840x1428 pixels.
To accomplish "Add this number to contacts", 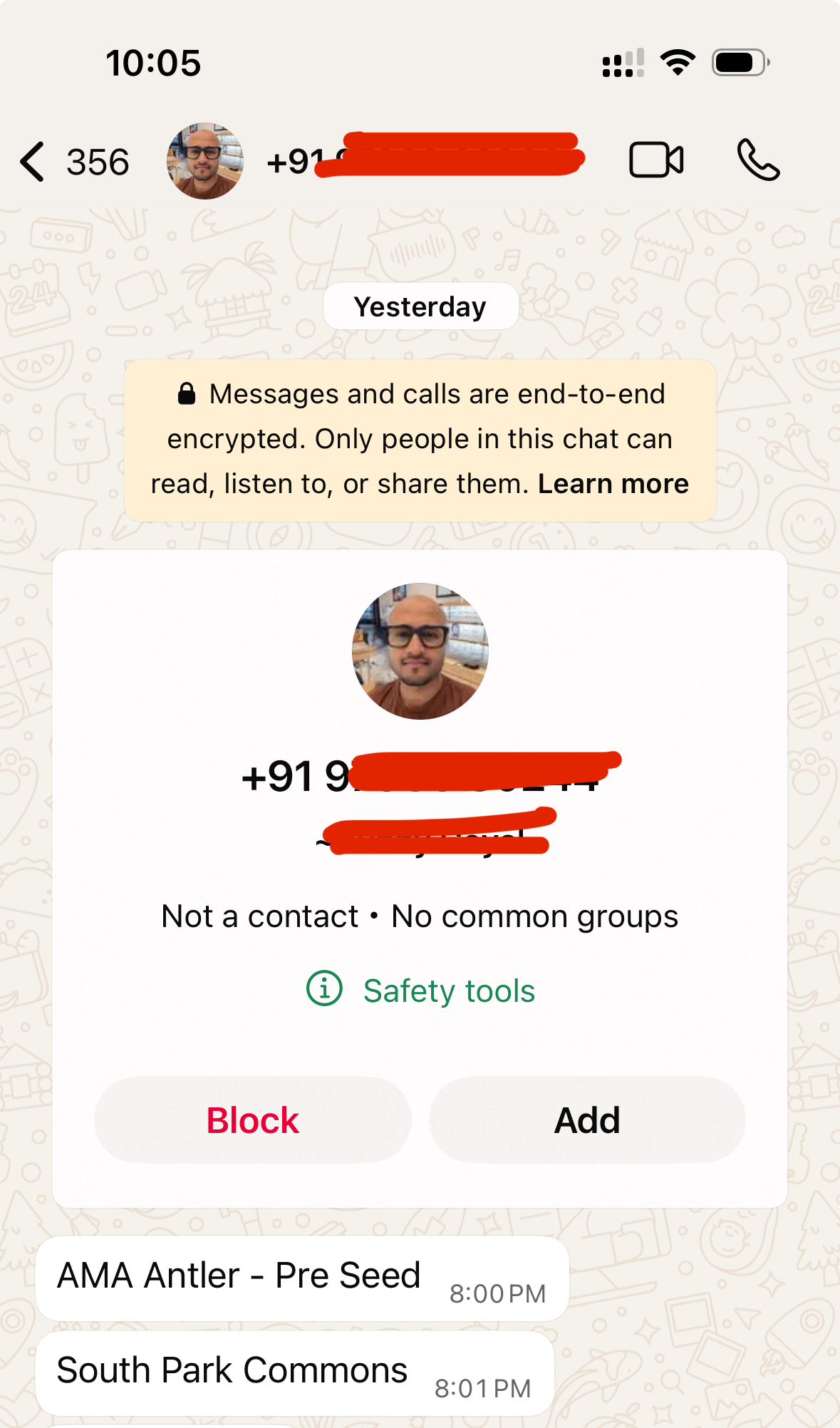I will click(x=587, y=1120).
